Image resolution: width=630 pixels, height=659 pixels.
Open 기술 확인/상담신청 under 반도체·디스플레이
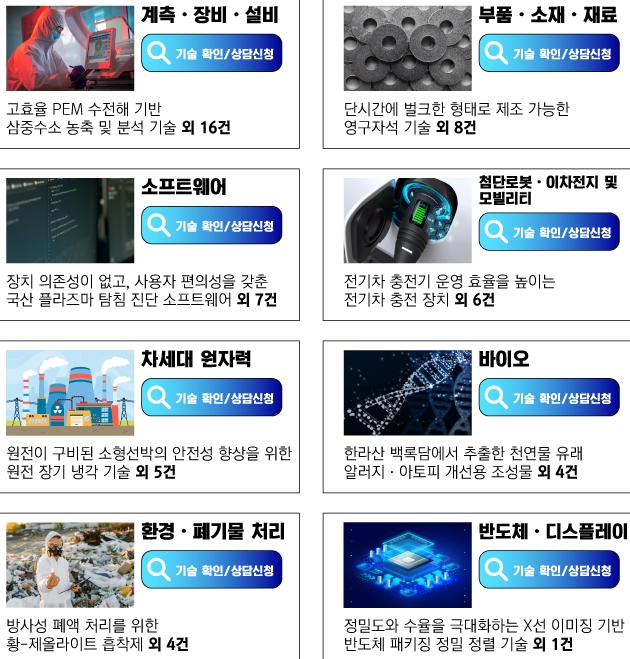pos(549,570)
